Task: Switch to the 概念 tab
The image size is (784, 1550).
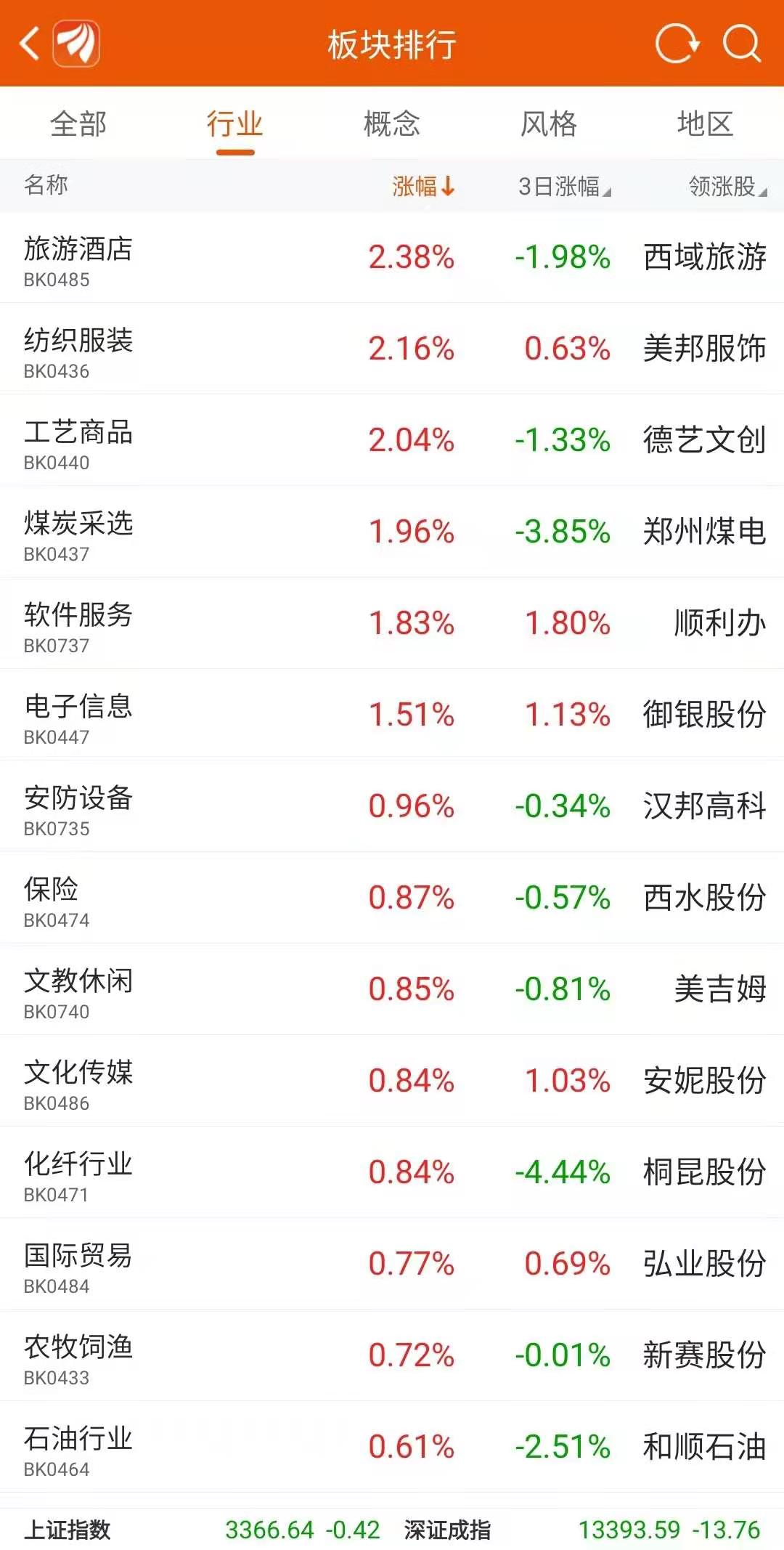Action: 391,124
